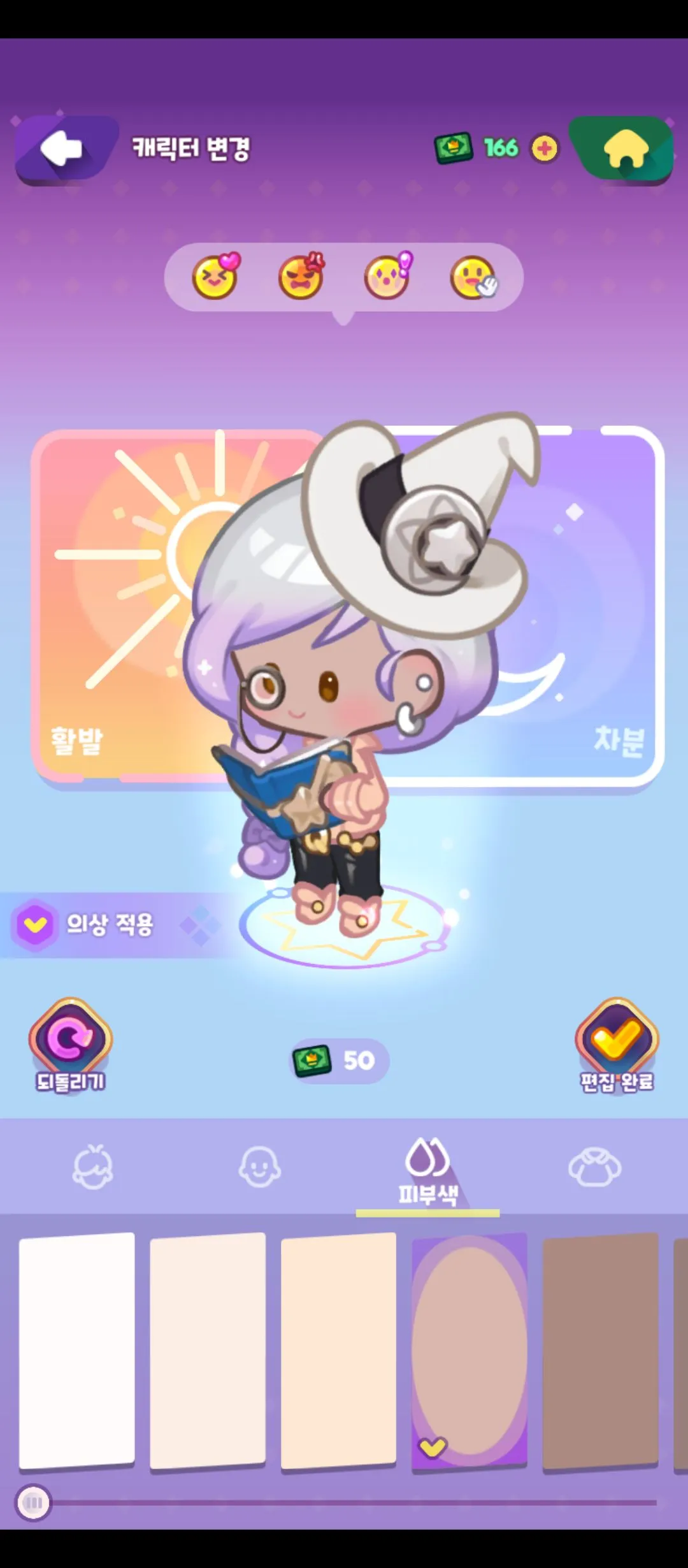Play the angry face emote
The width and height of the screenshot is (688, 1568).
coord(301,277)
